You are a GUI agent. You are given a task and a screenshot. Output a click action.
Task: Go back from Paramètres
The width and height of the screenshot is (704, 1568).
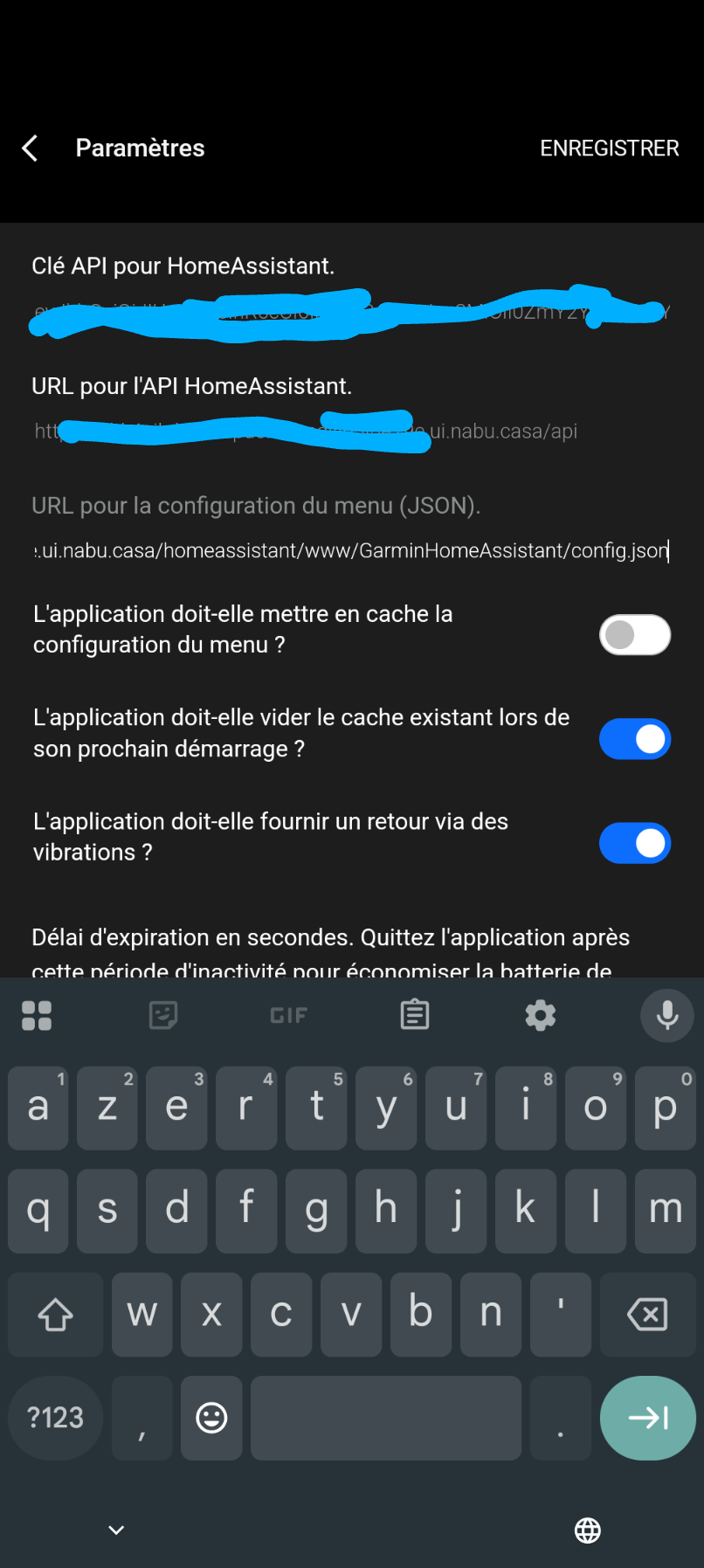click(31, 148)
